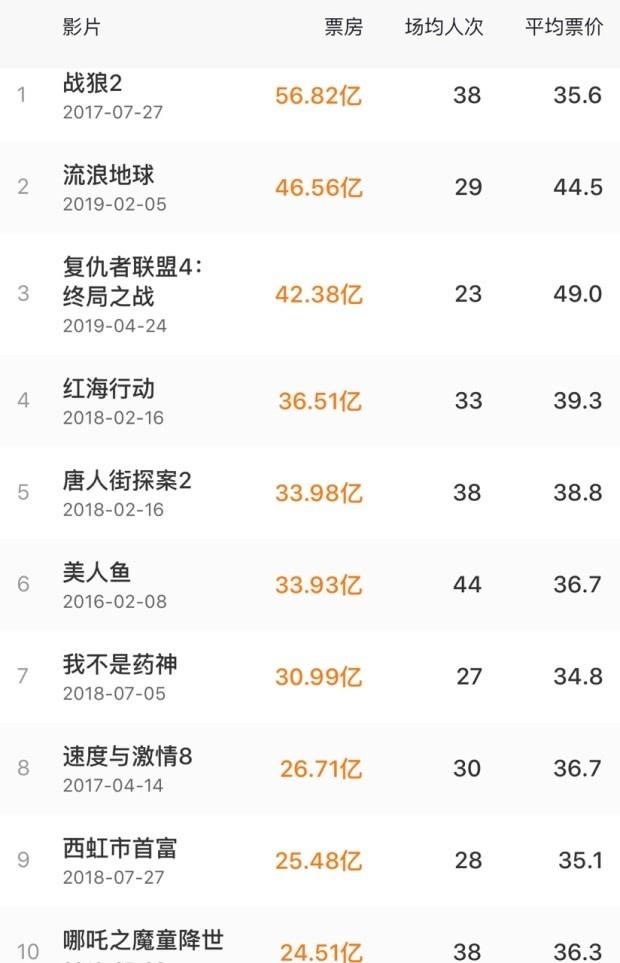View 我不是药神 details
Screen dimensions: 620x963
(x=120, y=664)
